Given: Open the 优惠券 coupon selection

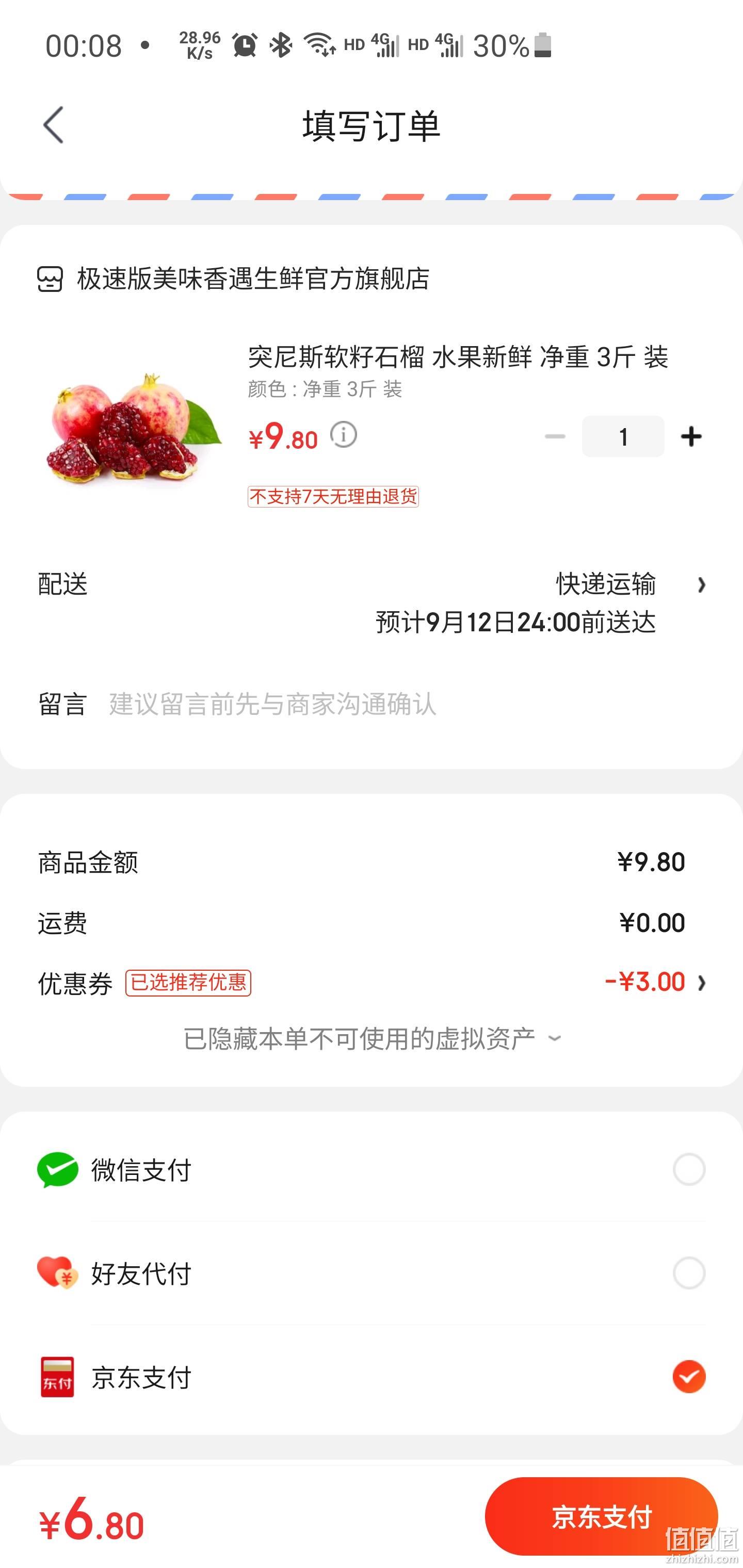Looking at the screenshot, I should click(x=372, y=983).
